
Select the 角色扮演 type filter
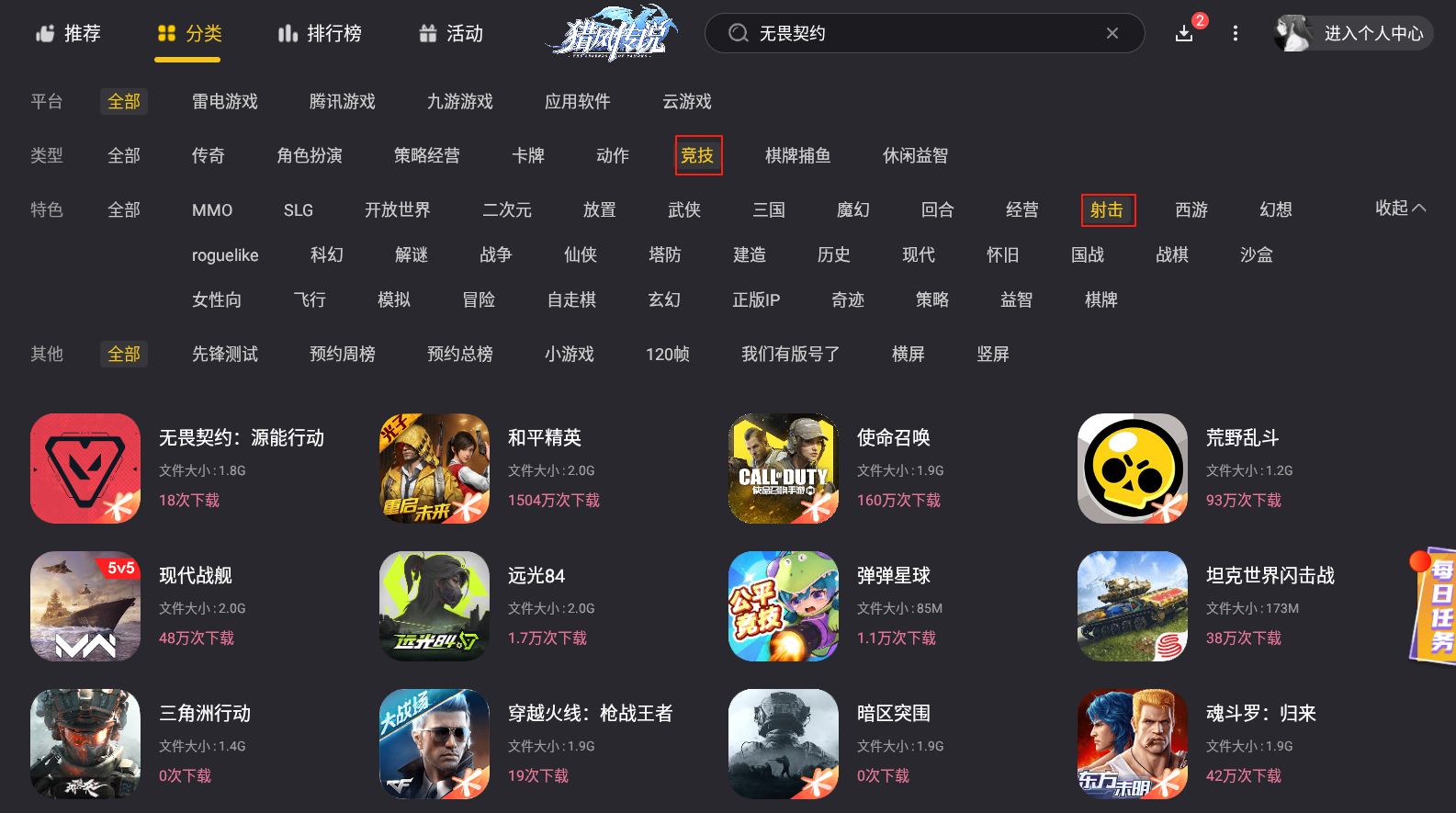coord(309,156)
